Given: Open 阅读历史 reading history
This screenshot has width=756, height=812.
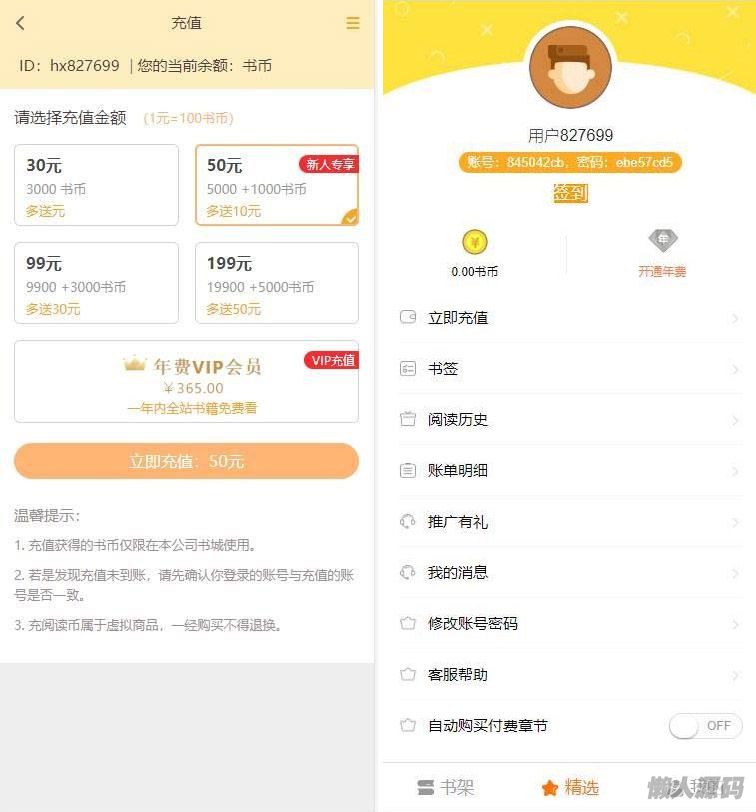Looking at the screenshot, I should tap(568, 420).
